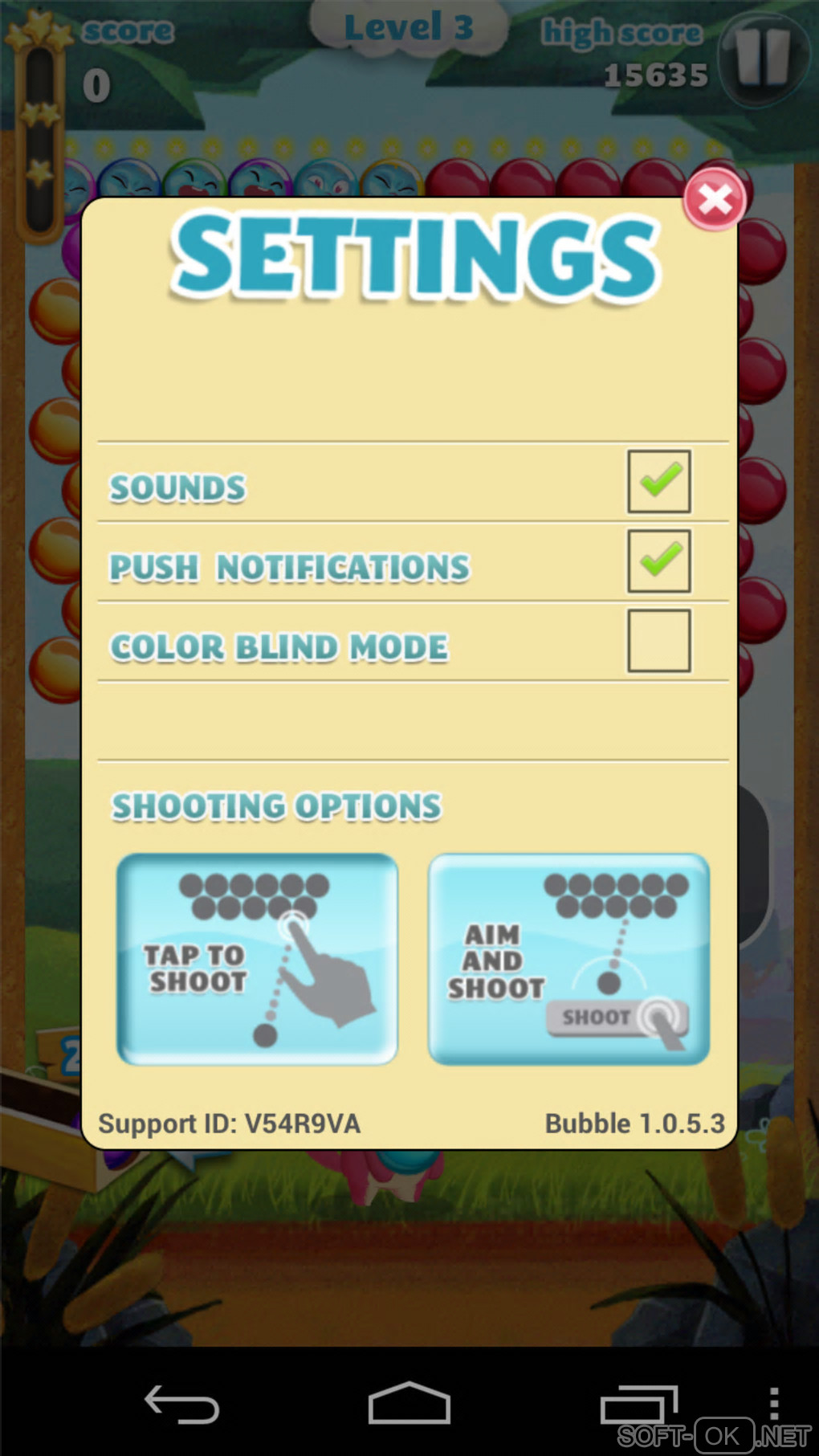Image resolution: width=819 pixels, height=1456 pixels.
Task: Open recent apps
Action: (638, 1405)
